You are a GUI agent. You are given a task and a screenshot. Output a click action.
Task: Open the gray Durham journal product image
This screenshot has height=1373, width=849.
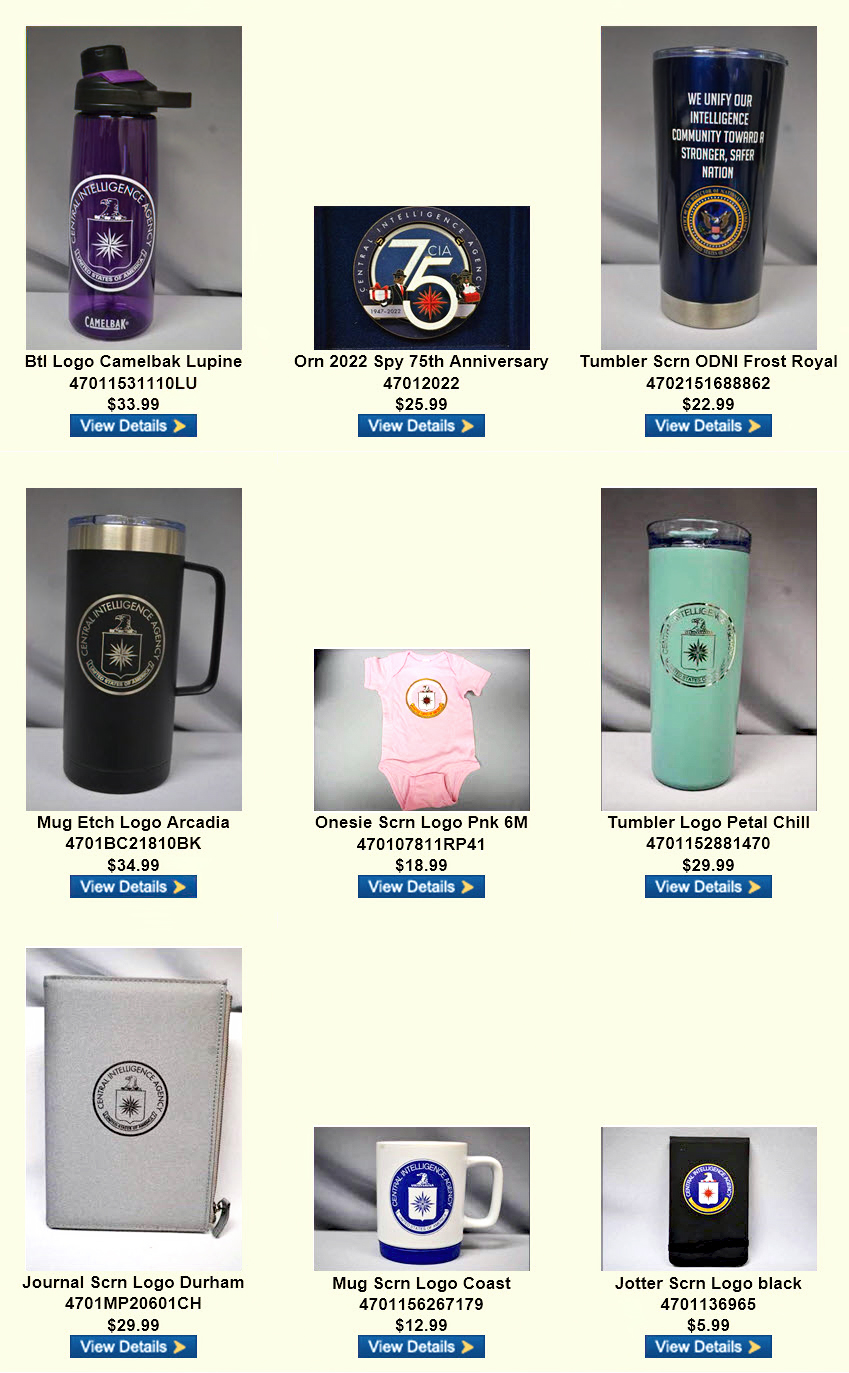tap(133, 1108)
